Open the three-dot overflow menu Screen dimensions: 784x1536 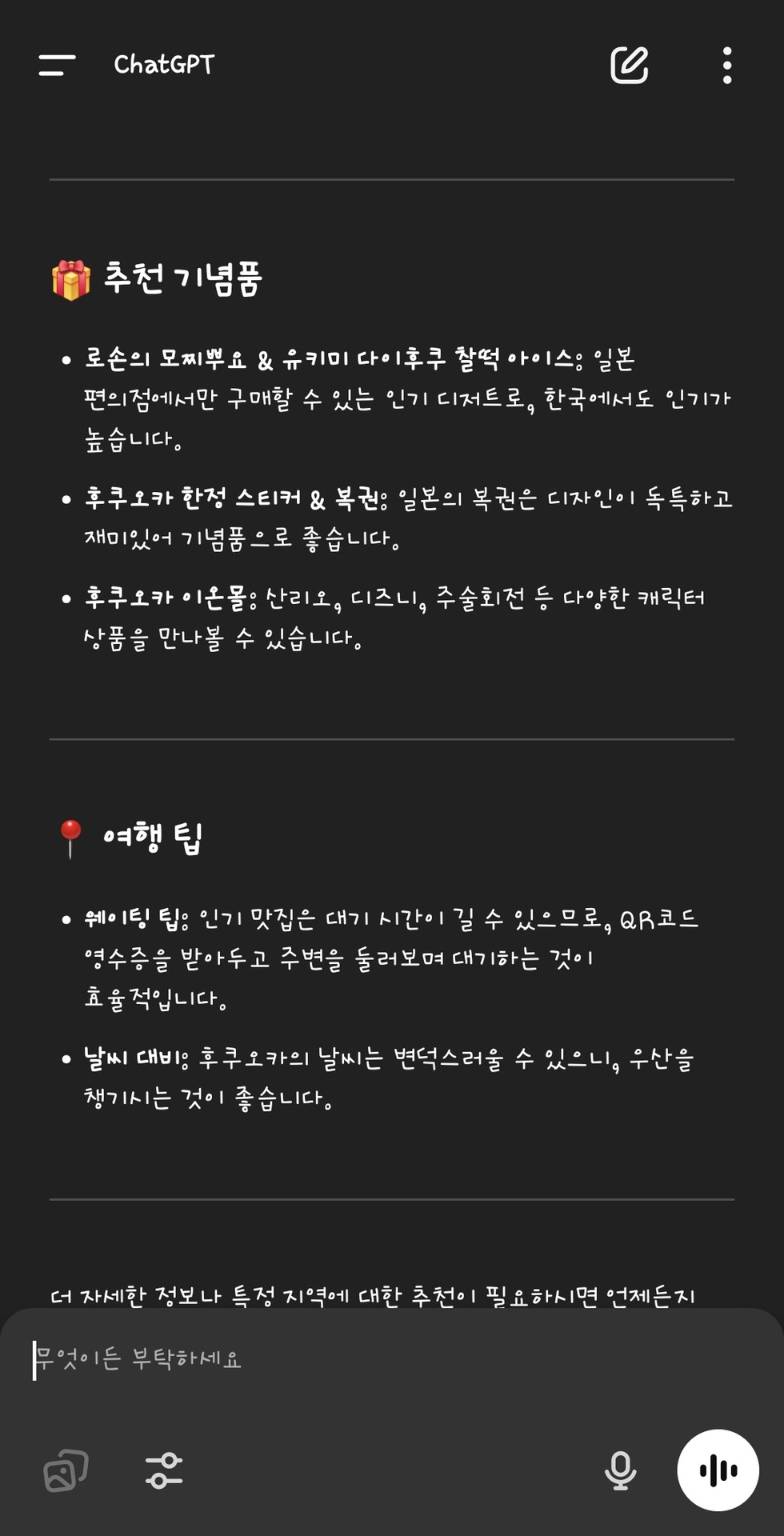[726, 65]
